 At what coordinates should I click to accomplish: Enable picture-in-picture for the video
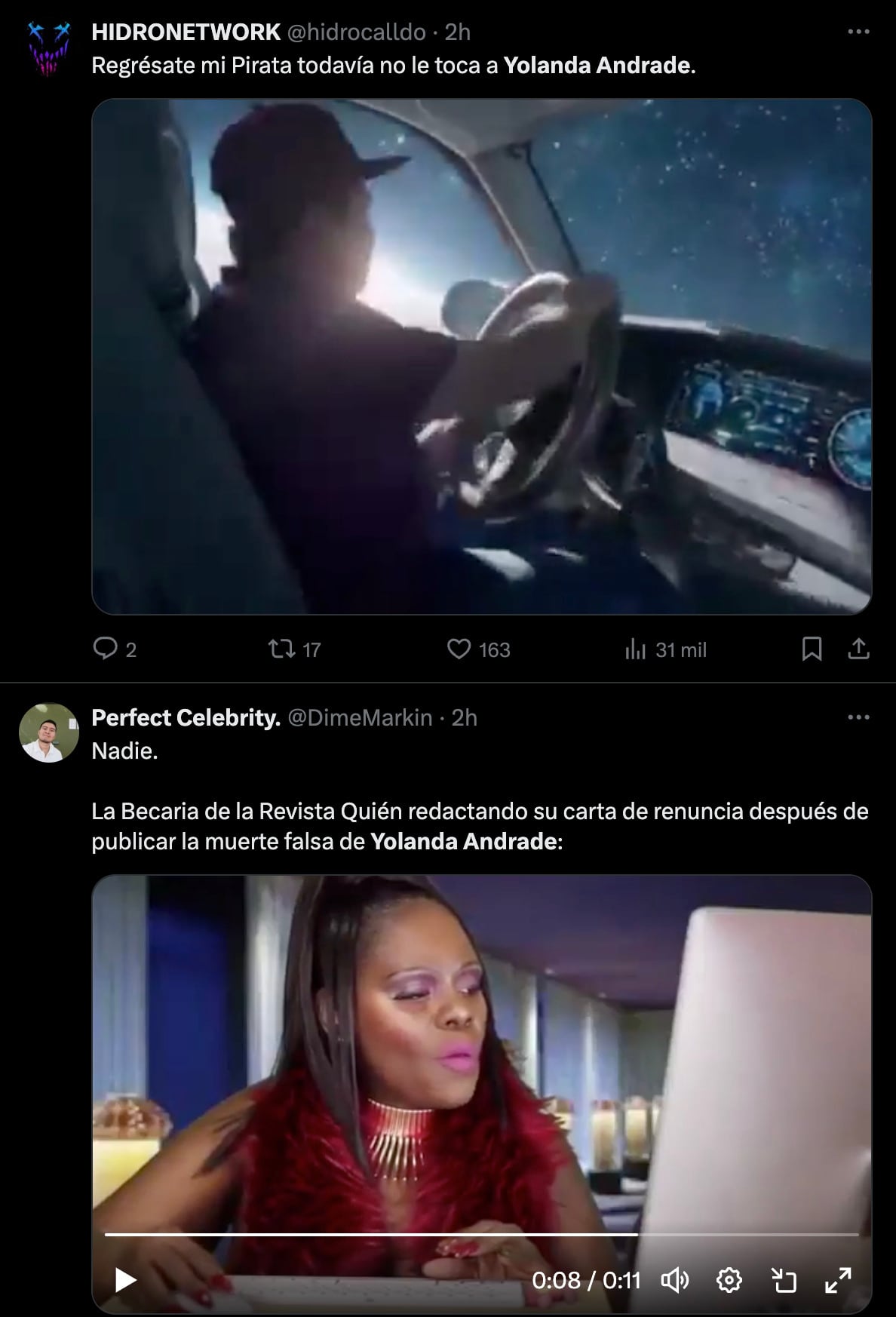tap(784, 1280)
